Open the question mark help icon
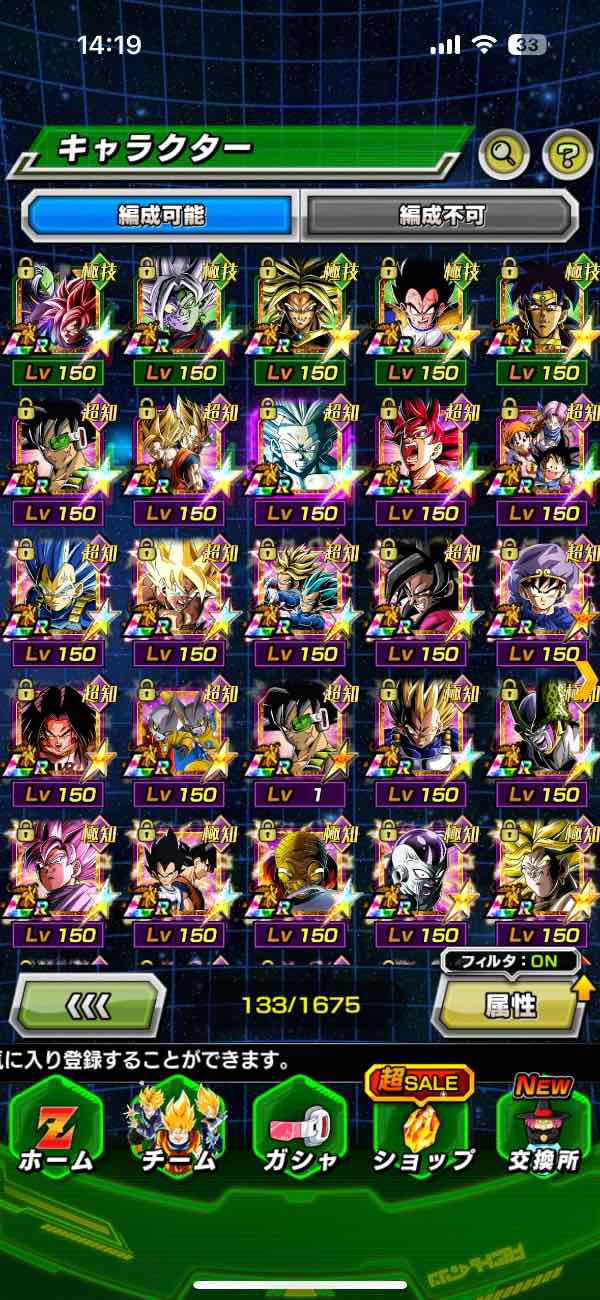 pyautogui.click(x=567, y=153)
